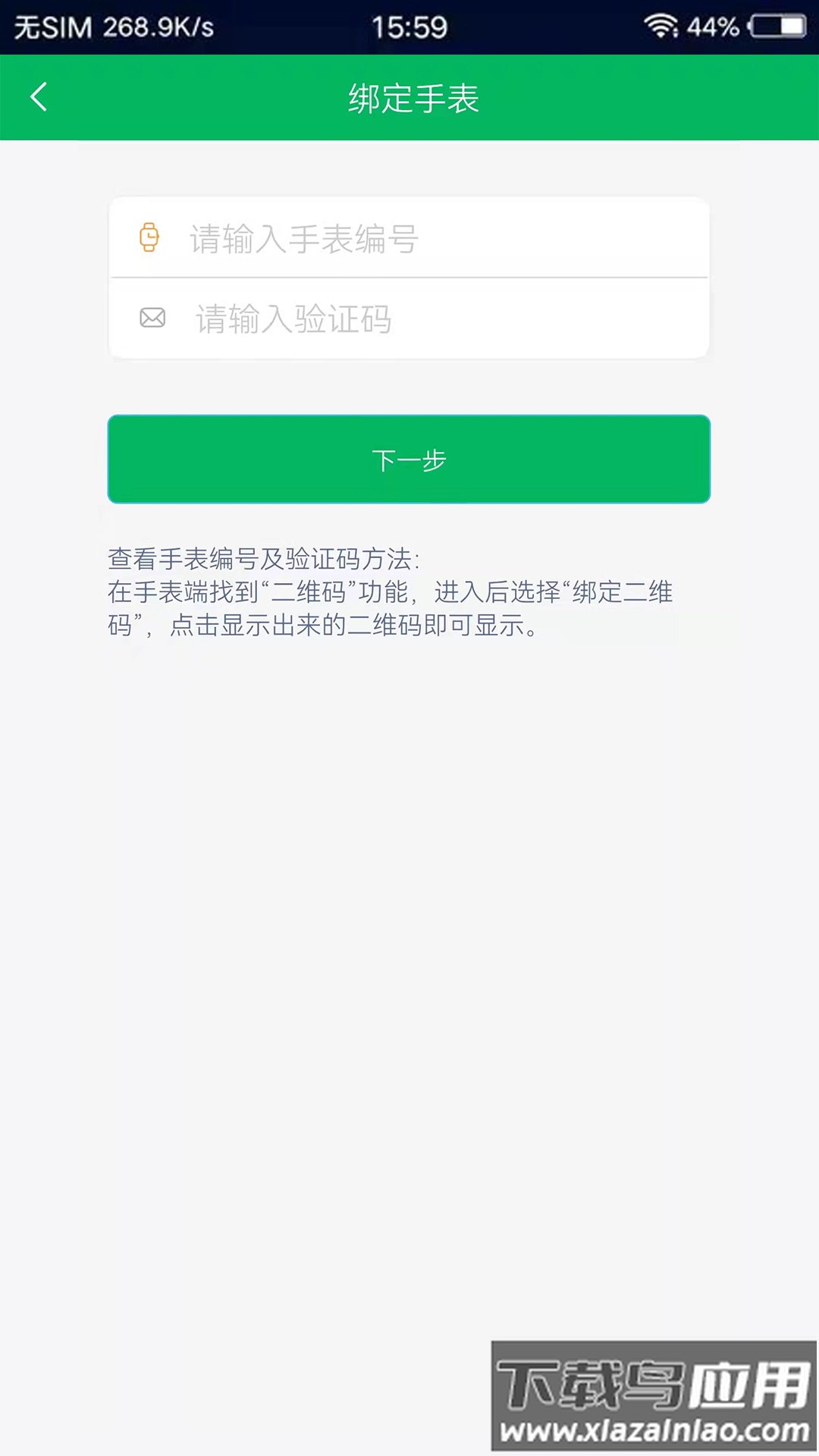Viewport: 819px width, 1456px height.
Task: Tap the 268.9K/s network speed indicator
Action: tap(157, 25)
